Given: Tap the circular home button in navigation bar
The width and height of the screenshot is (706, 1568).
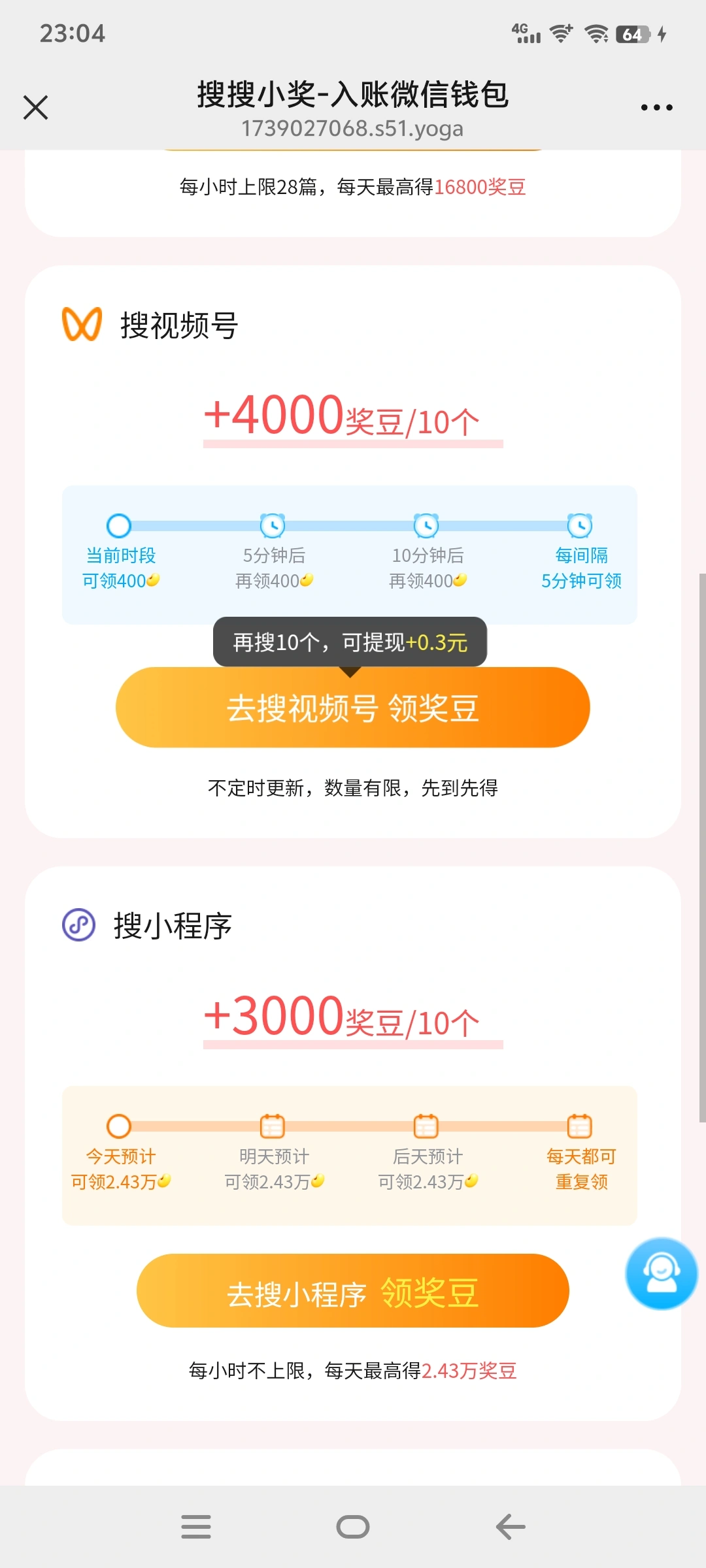Looking at the screenshot, I should coord(353,1527).
